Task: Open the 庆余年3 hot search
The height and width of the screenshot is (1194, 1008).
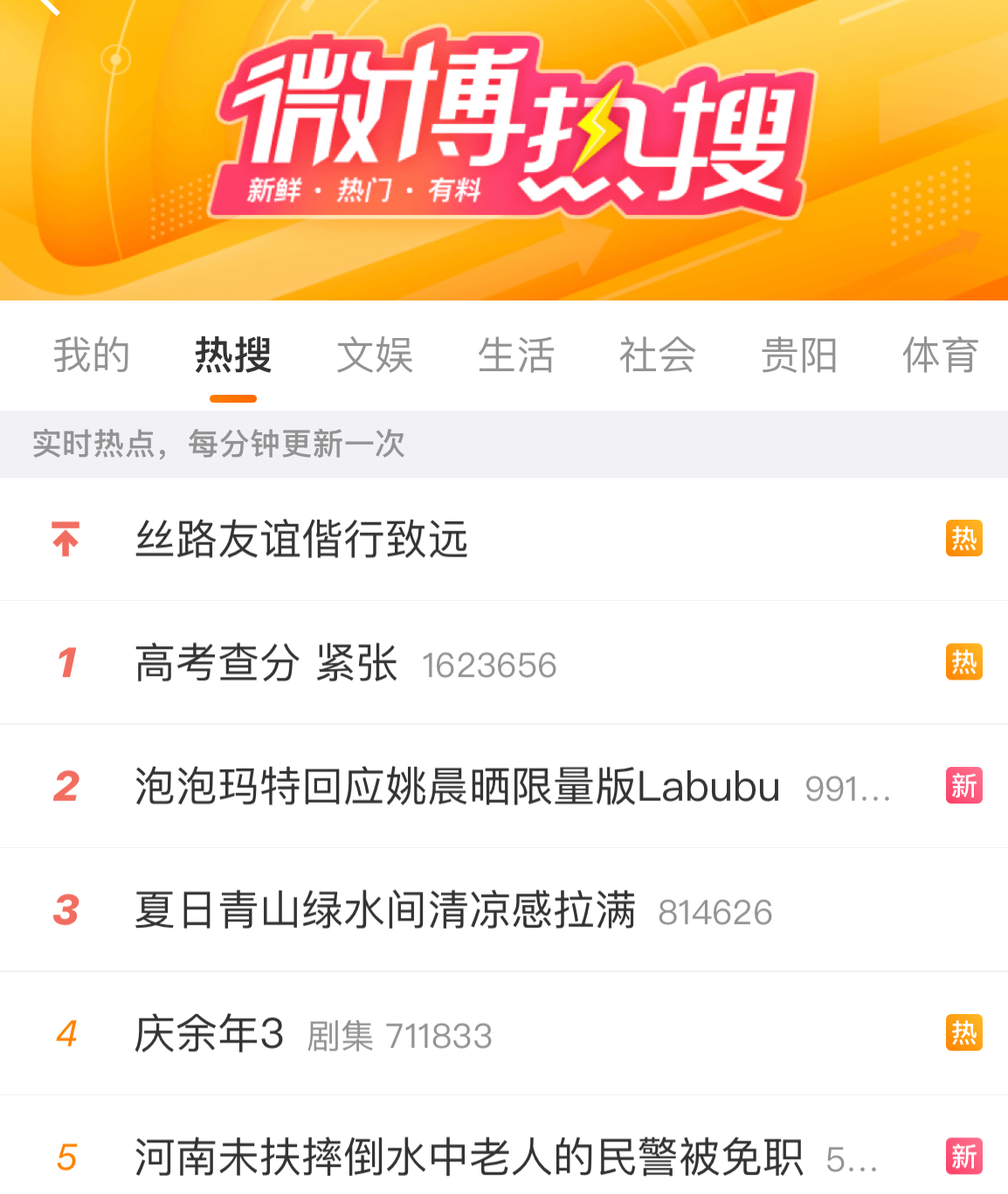Action: [210, 1034]
